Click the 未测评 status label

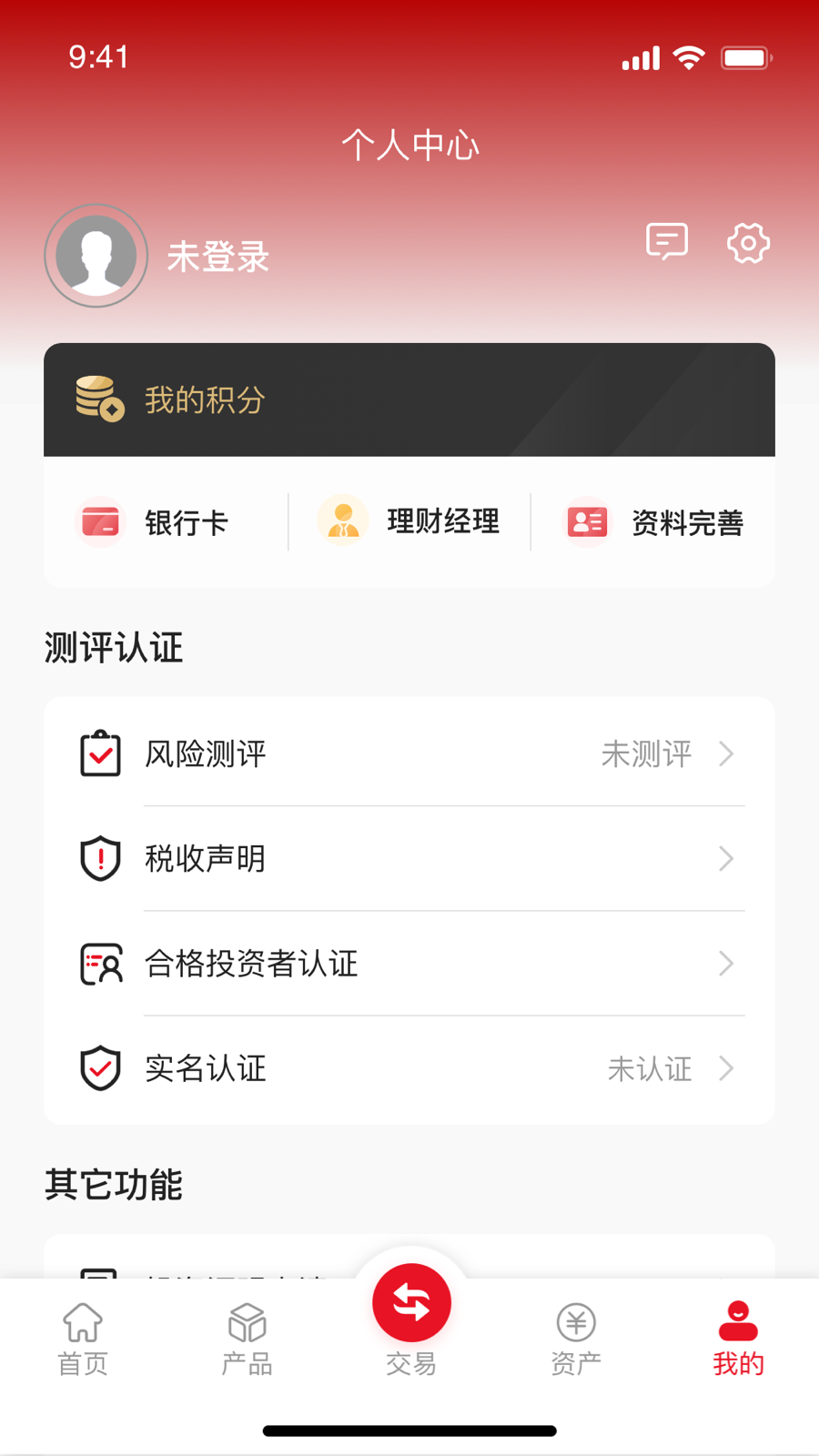pos(646,753)
